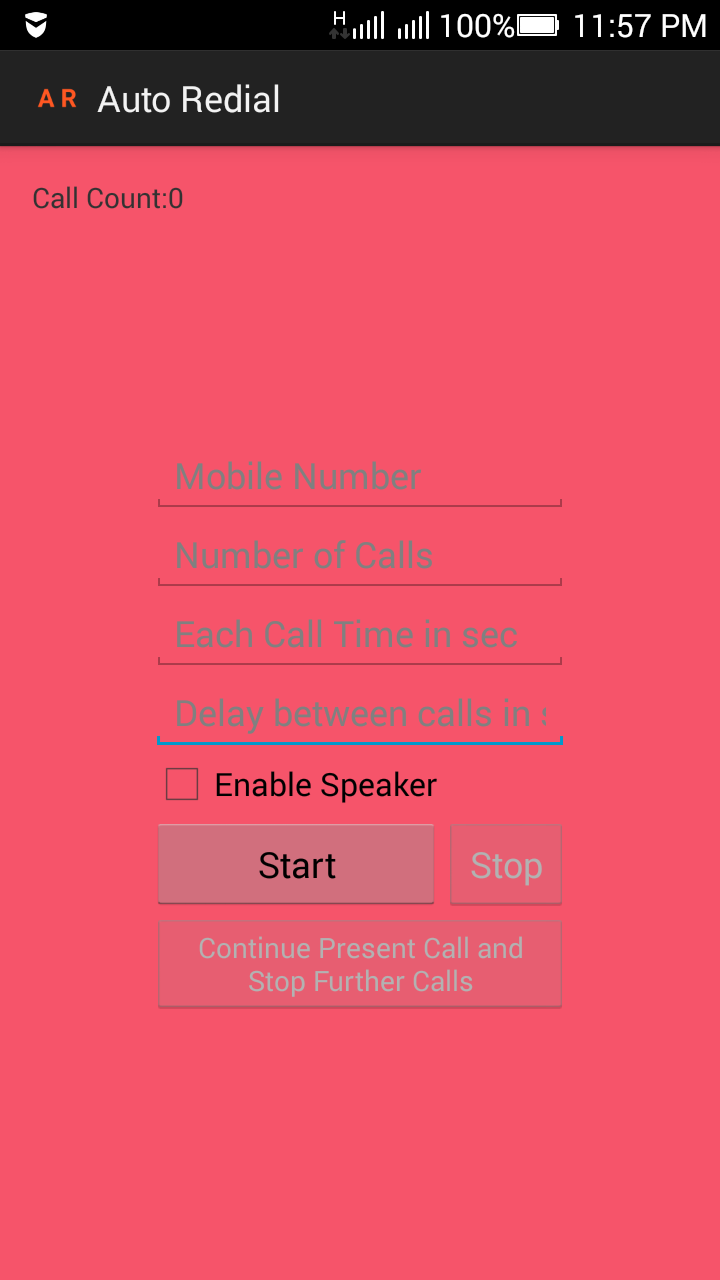Tap the Stop button
The width and height of the screenshot is (720, 1280).
click(x=506, y=865)
